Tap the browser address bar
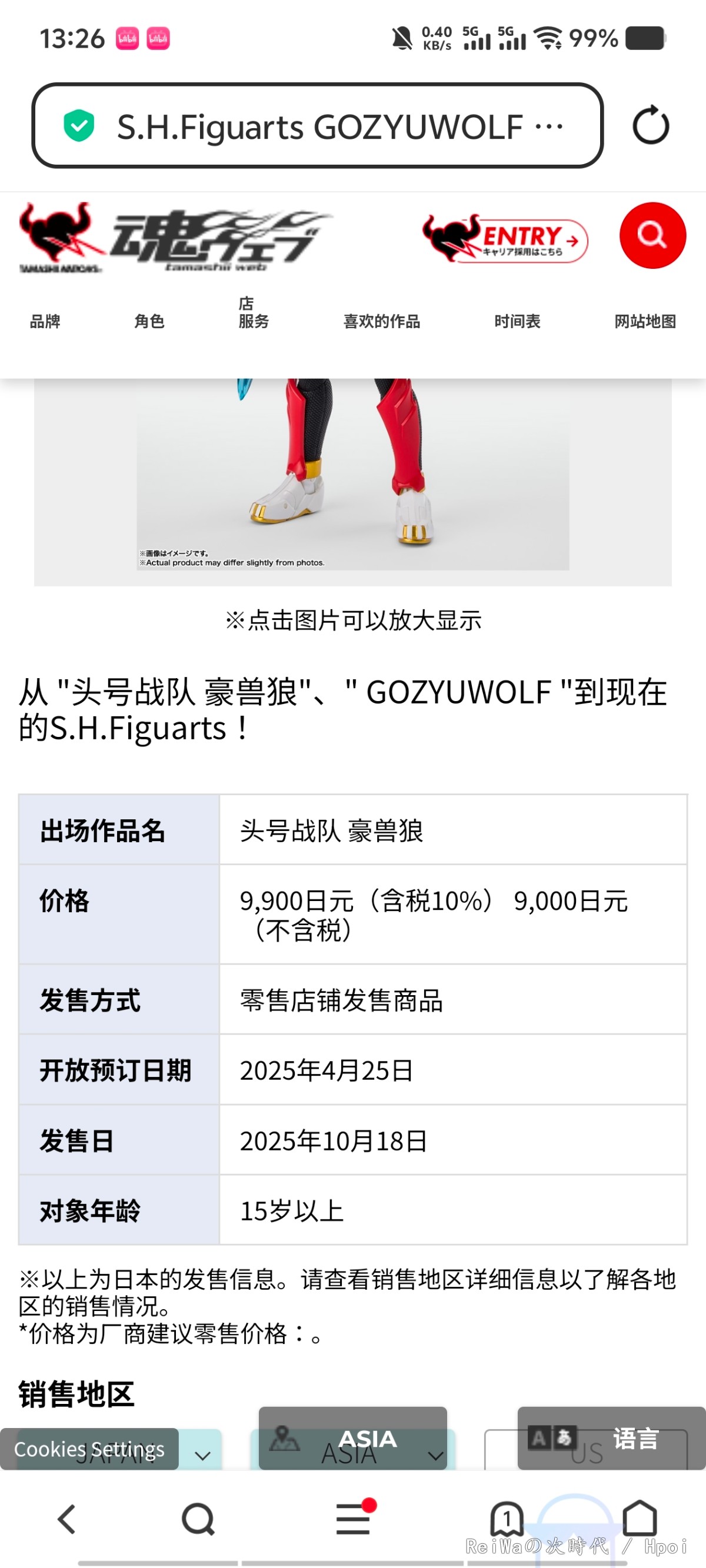Screen dimensions: 706x1568 [317, 125]
